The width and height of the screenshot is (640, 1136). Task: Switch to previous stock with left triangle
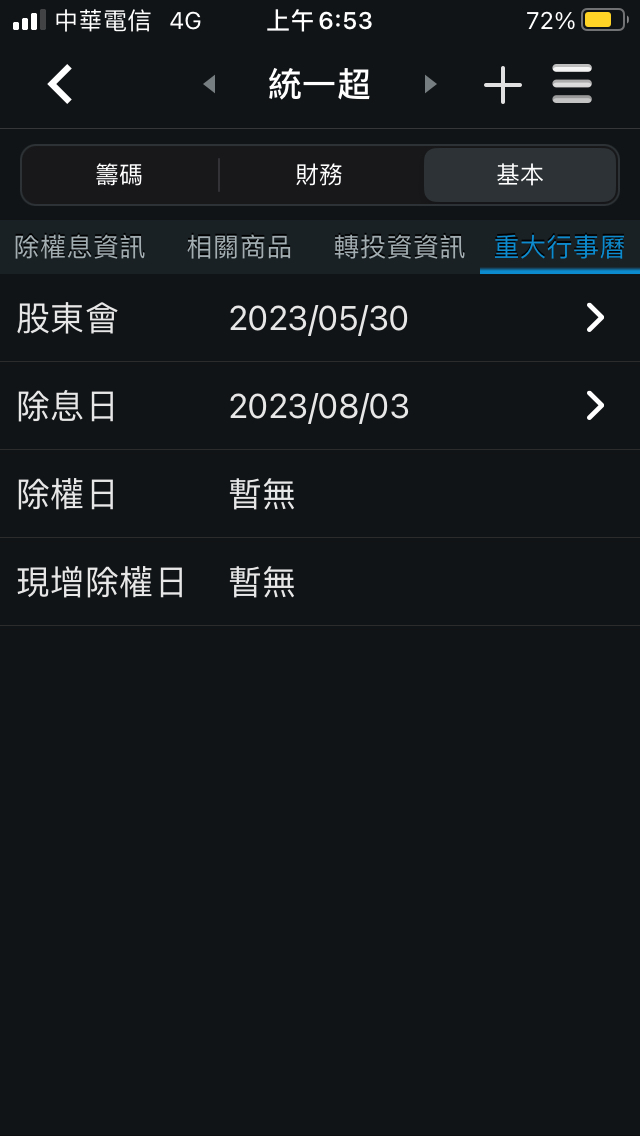pos(209,84)
